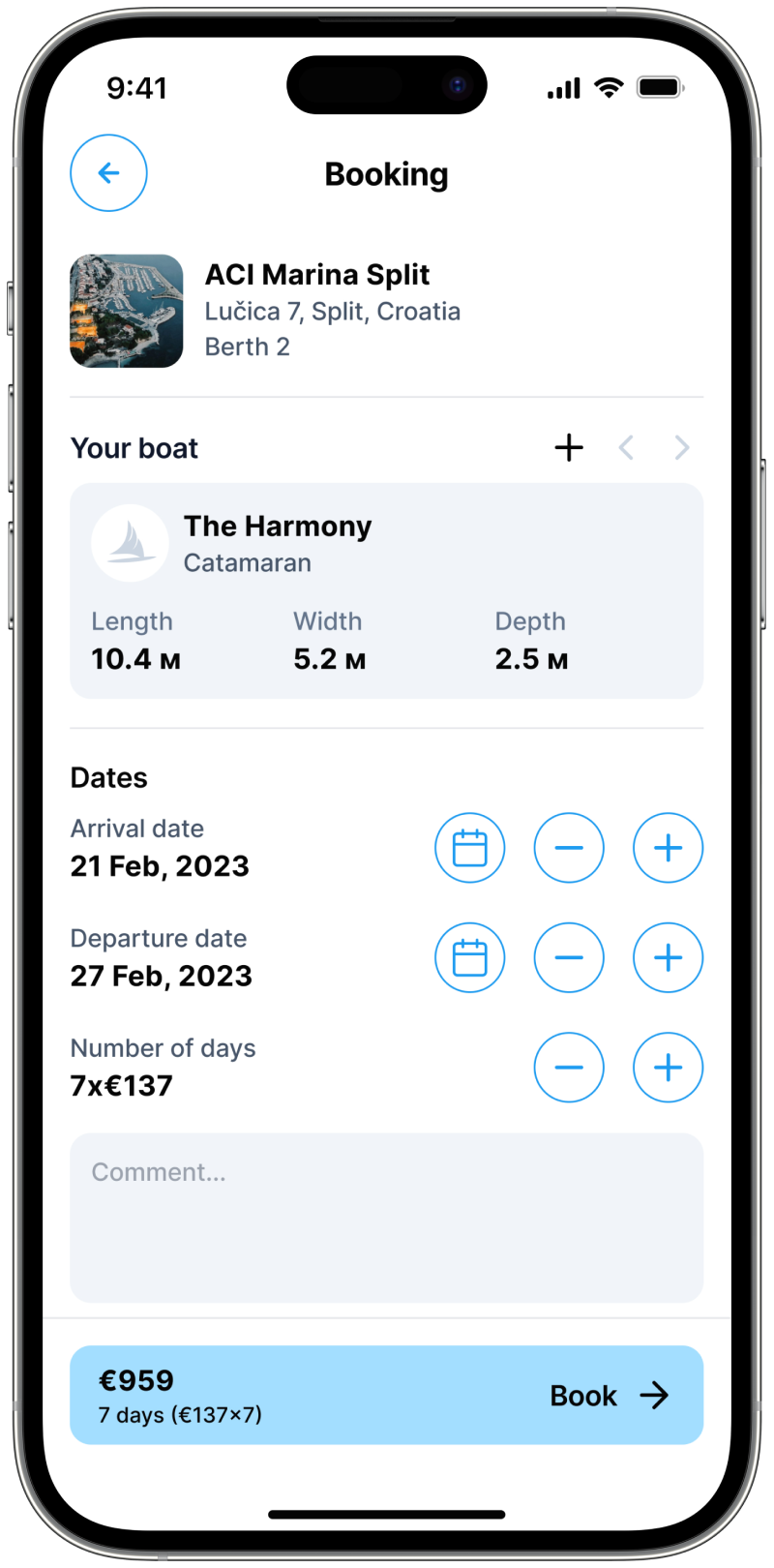Screen dimensions: 774x1568
Task: Reduce the Number of days
Action: coord(569,1068)
